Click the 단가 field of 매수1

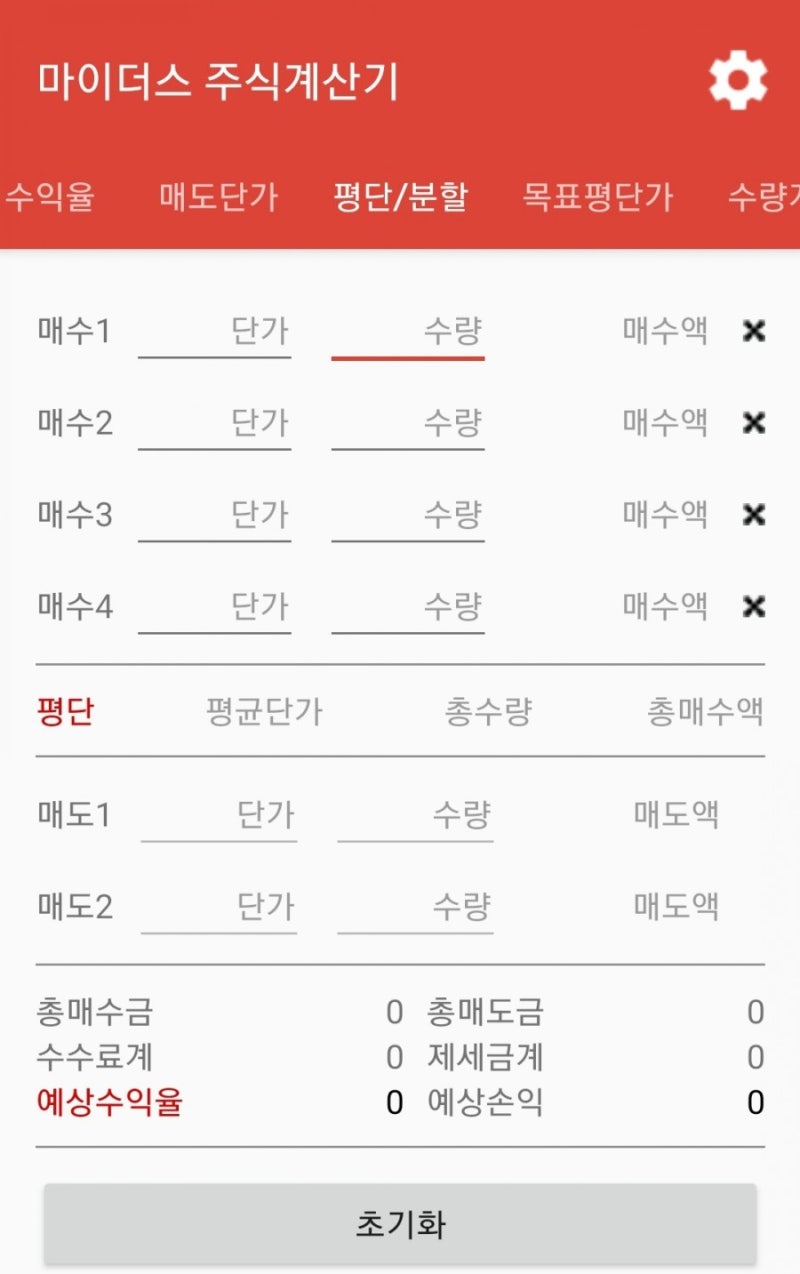click(215, 332)
